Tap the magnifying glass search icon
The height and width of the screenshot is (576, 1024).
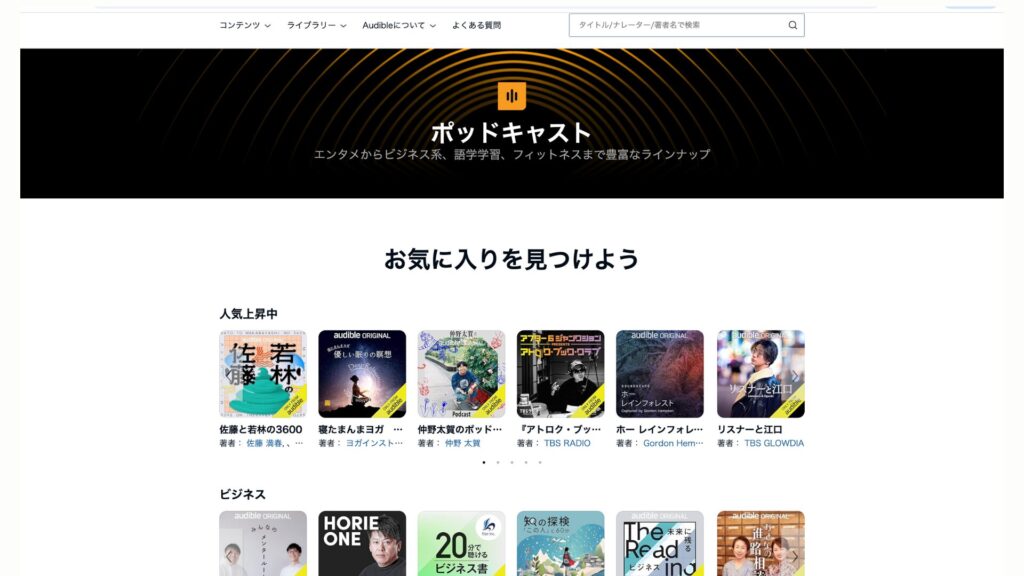(793, 25)
